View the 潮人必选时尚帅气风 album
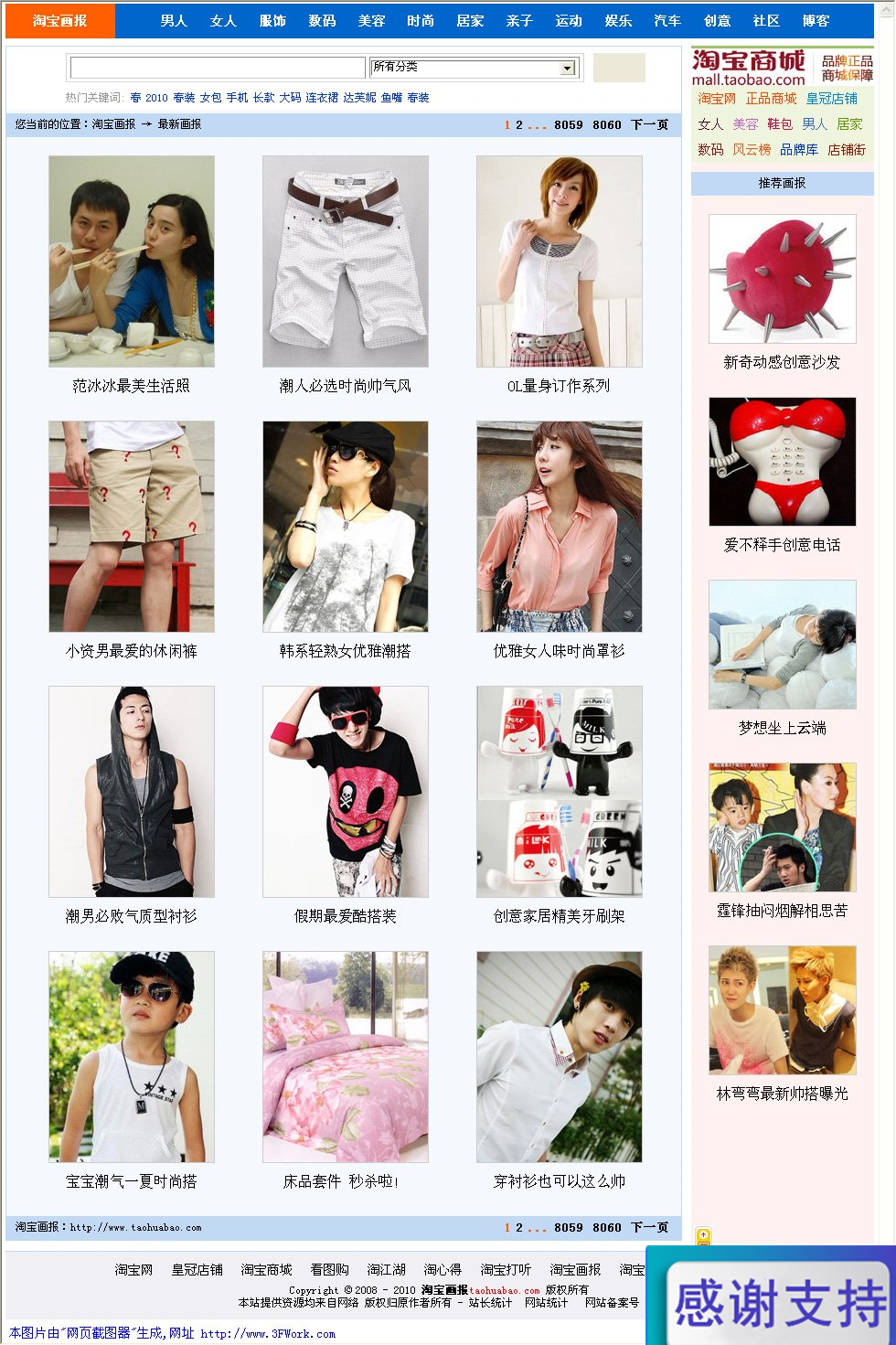 click(346, 262)
